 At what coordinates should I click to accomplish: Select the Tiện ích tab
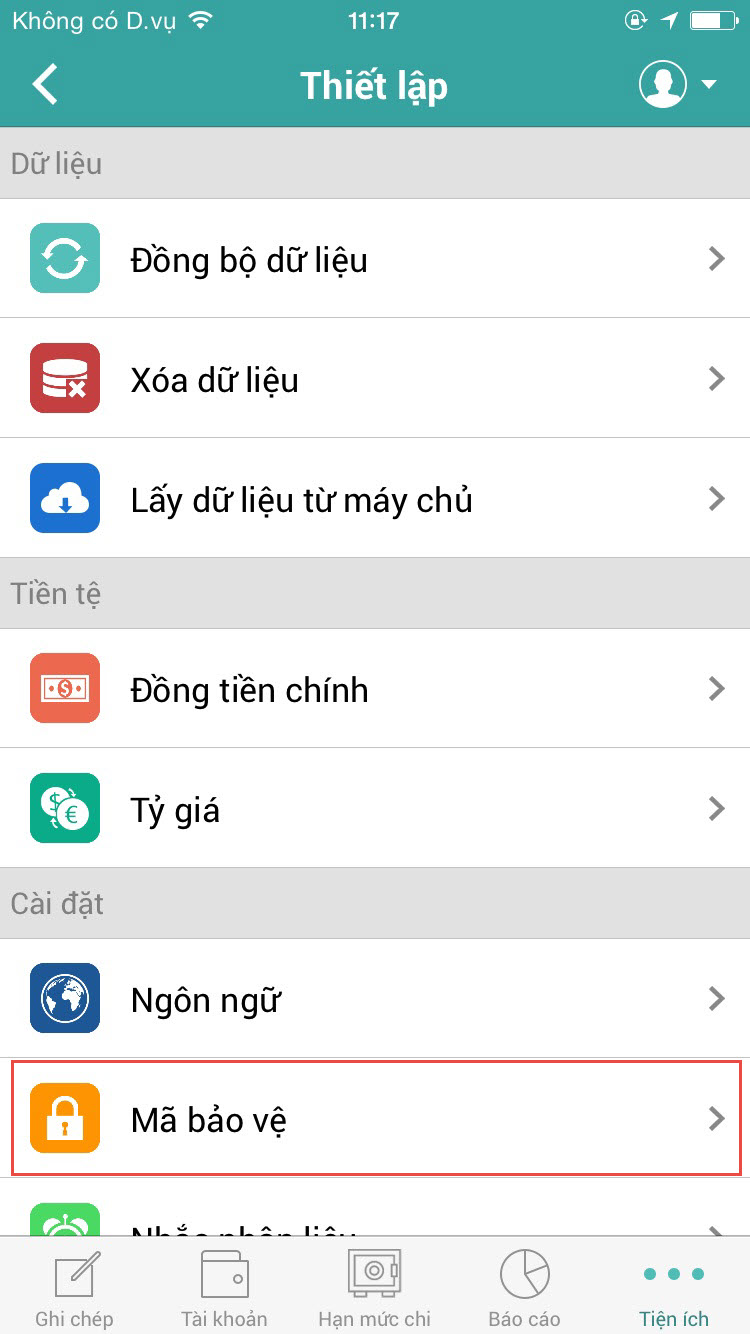675,1287
